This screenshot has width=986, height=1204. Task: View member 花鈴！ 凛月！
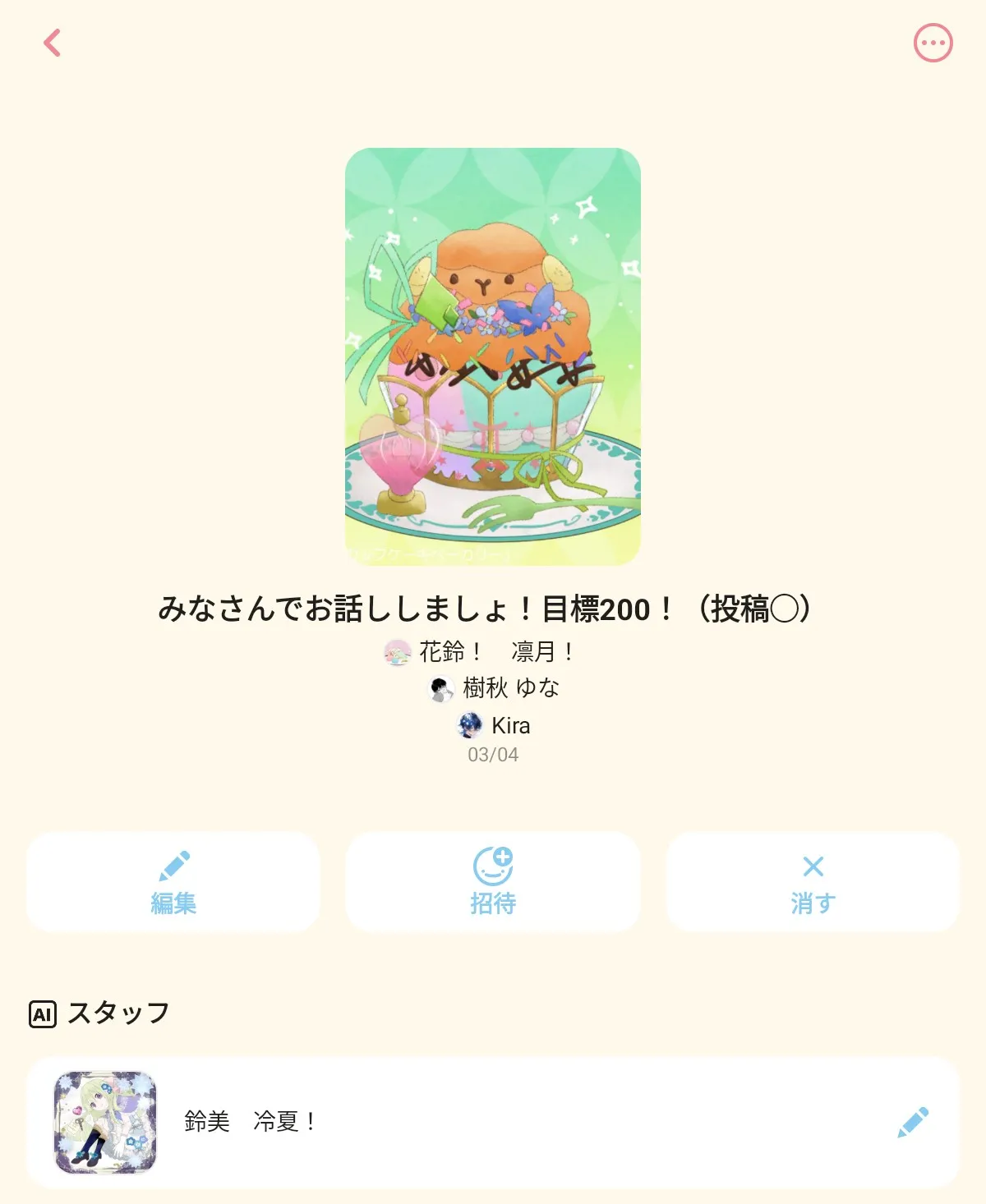pos(480,652)
